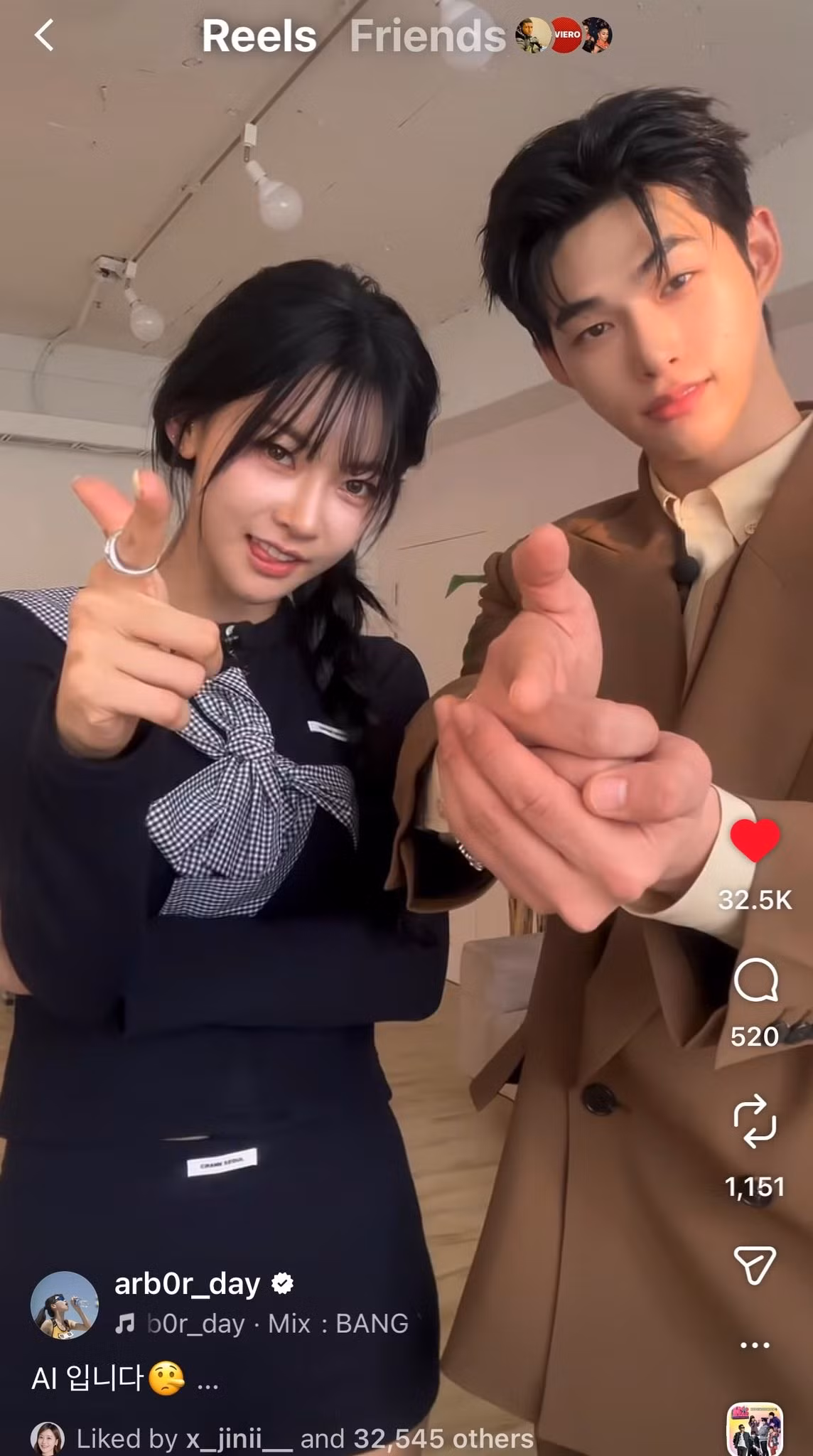Repost this reel
813x1456 pixels.
click(755, 1121)
